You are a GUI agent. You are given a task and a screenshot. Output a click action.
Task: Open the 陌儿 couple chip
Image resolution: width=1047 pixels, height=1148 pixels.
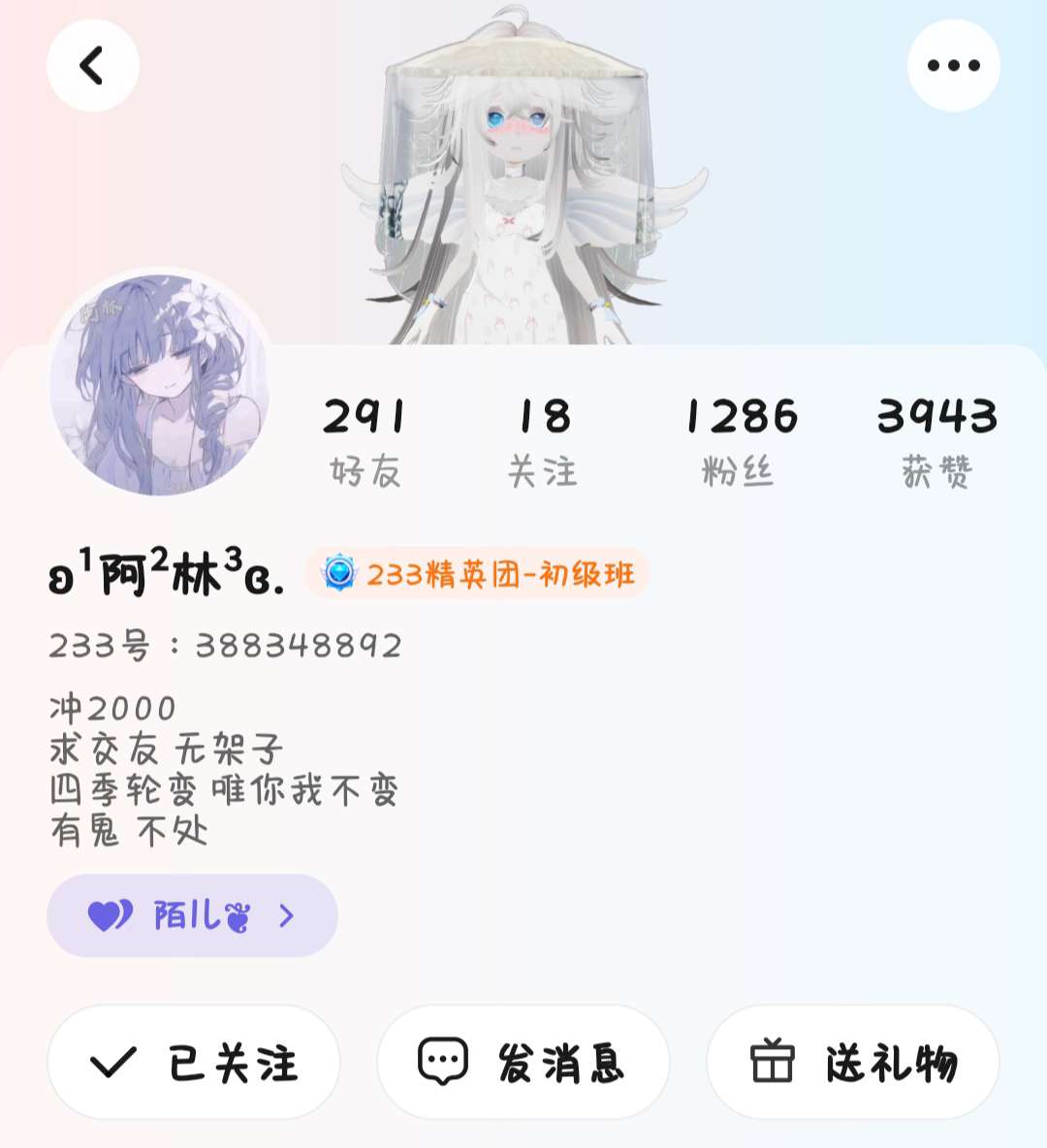pyautogui.click(x=192, y=915)
